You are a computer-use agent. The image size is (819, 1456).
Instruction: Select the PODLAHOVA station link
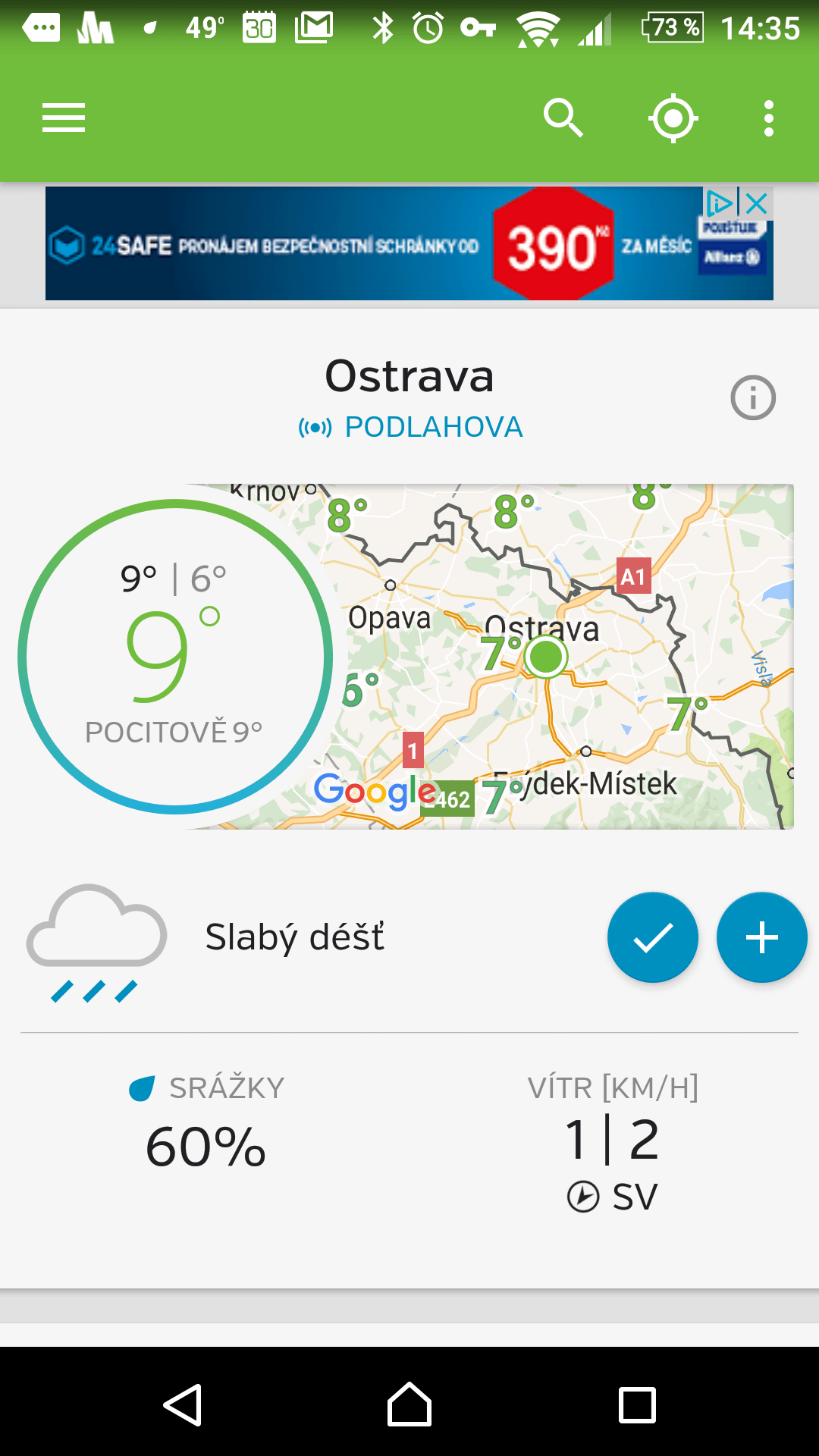410,428
